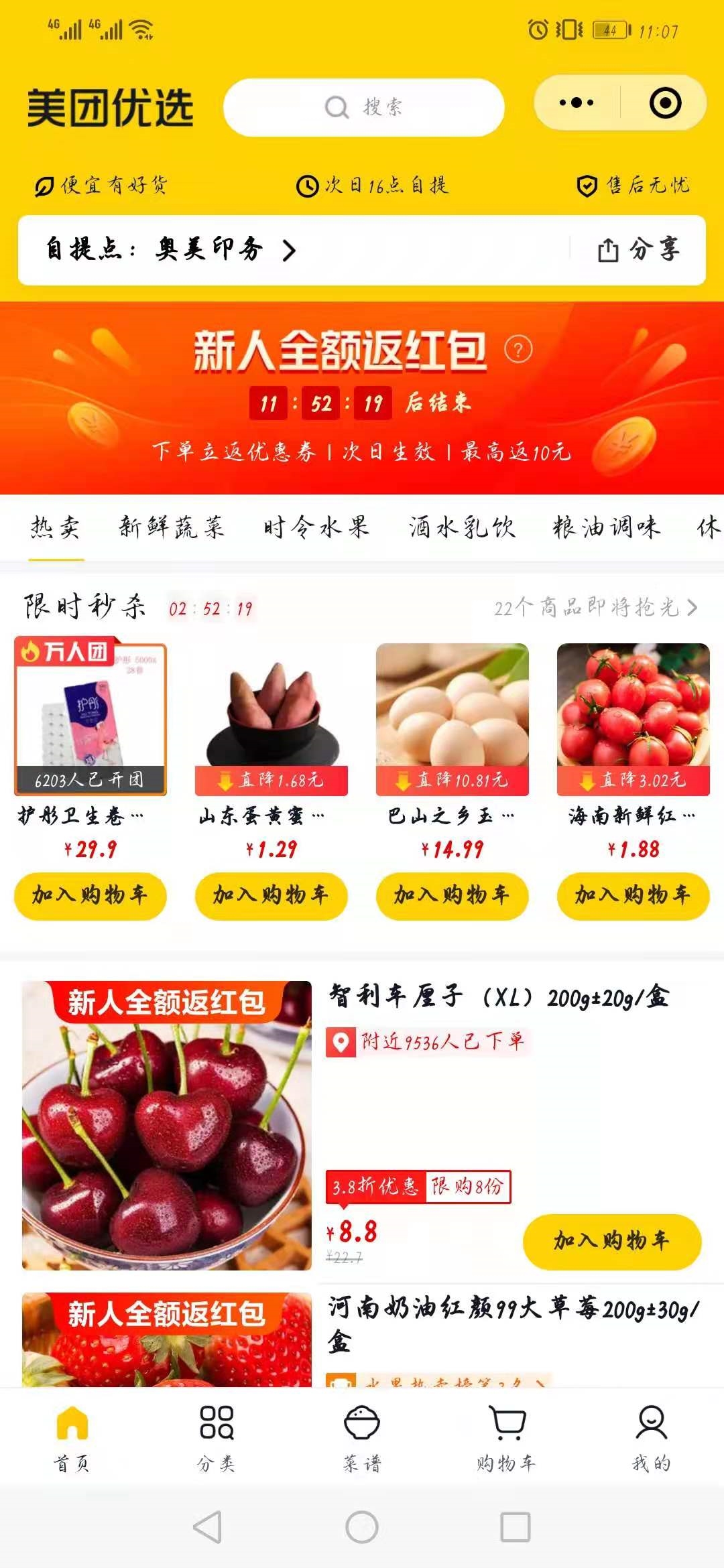Viewport: 724px width, 1568px height.
Task: Add 护形卫生卷 to the cart
Action: [x=90, y=895]
